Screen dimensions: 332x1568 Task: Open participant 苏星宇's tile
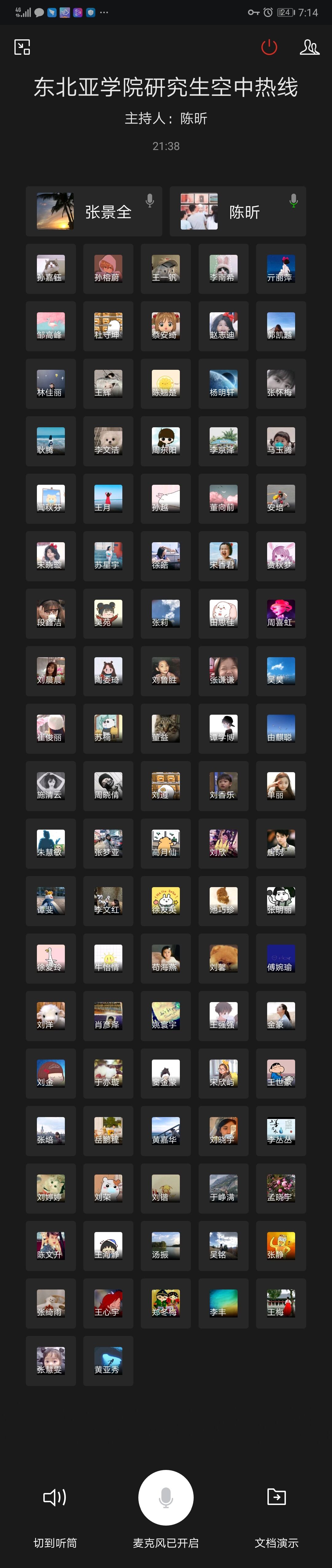coord(109,556)
